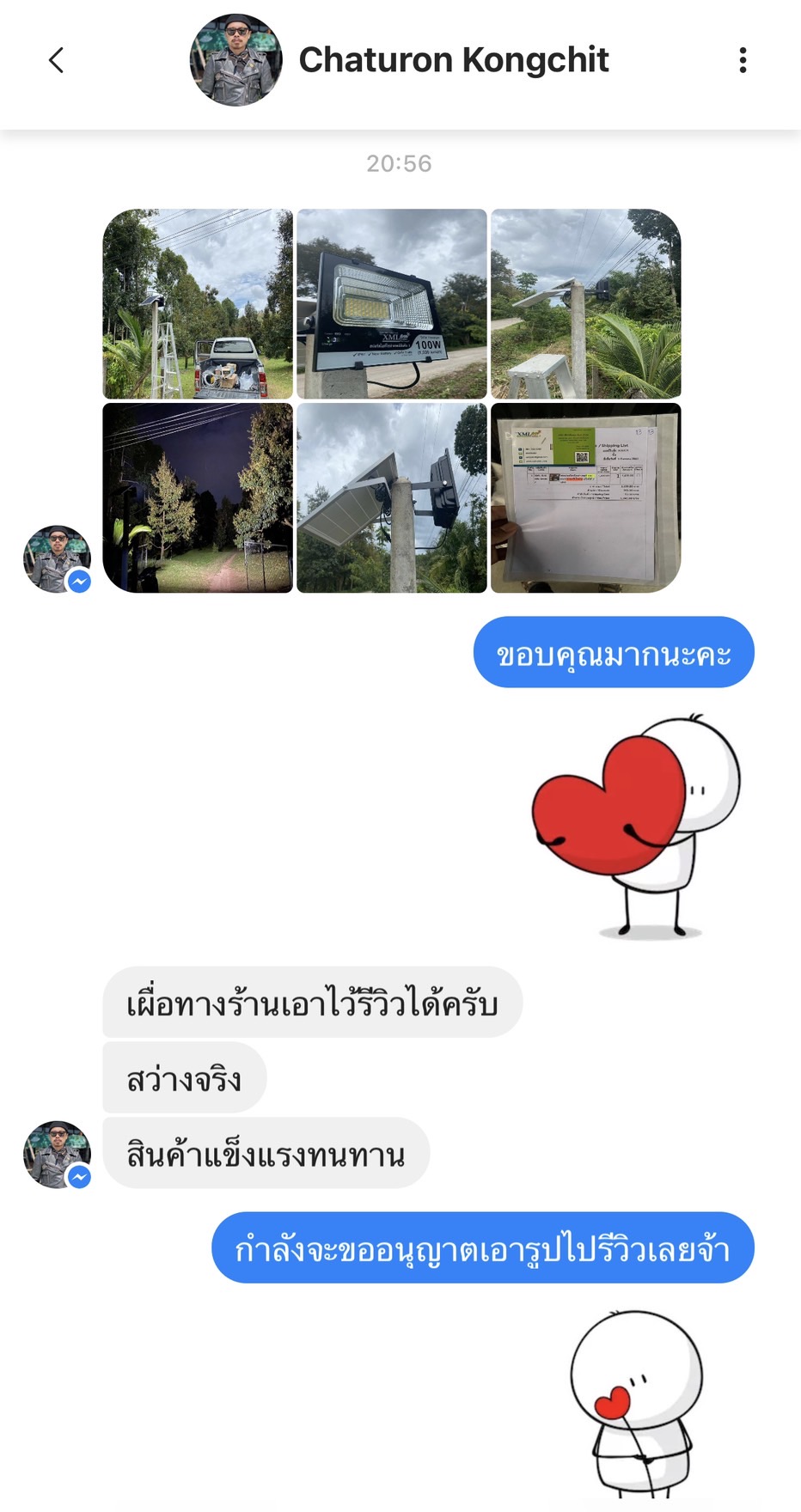Select the reply about taking photos for review
Viewport: 801px width, 1512px height.
click(483, 1249)
